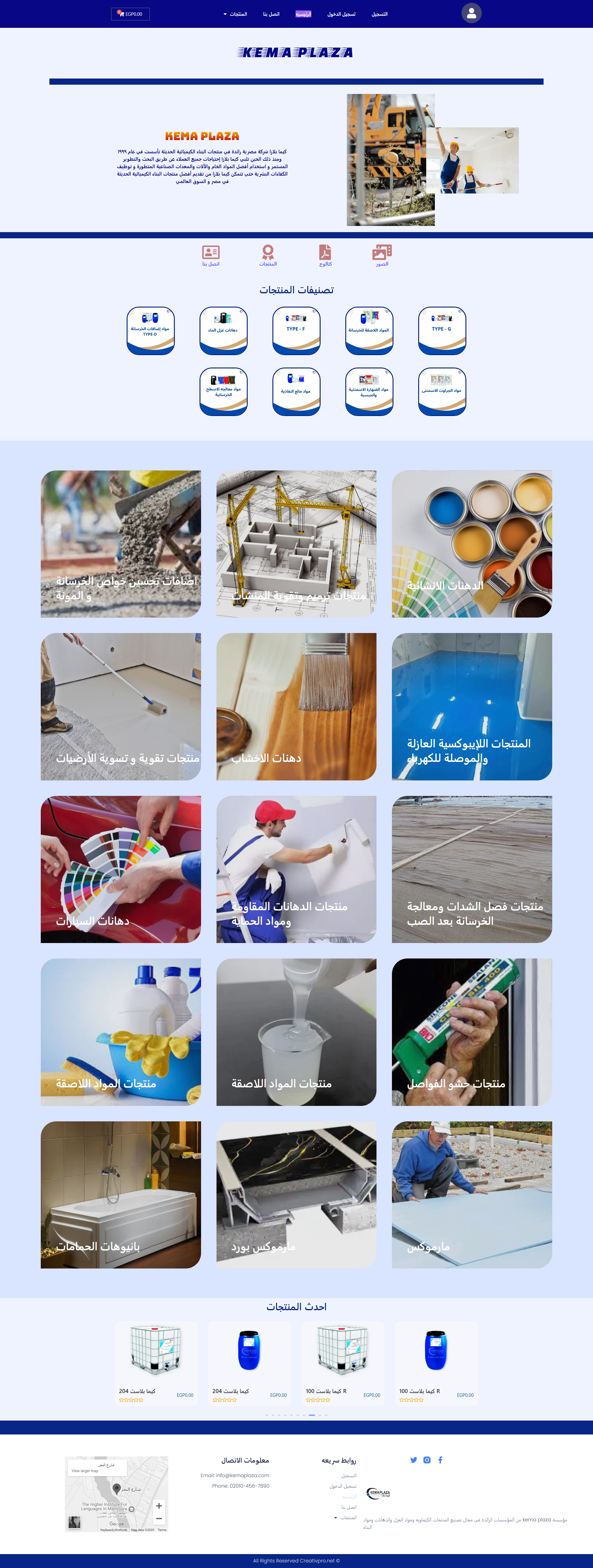Open the Facebook link in the footer
This screenshot has width=593, height=1568.
440,1460
